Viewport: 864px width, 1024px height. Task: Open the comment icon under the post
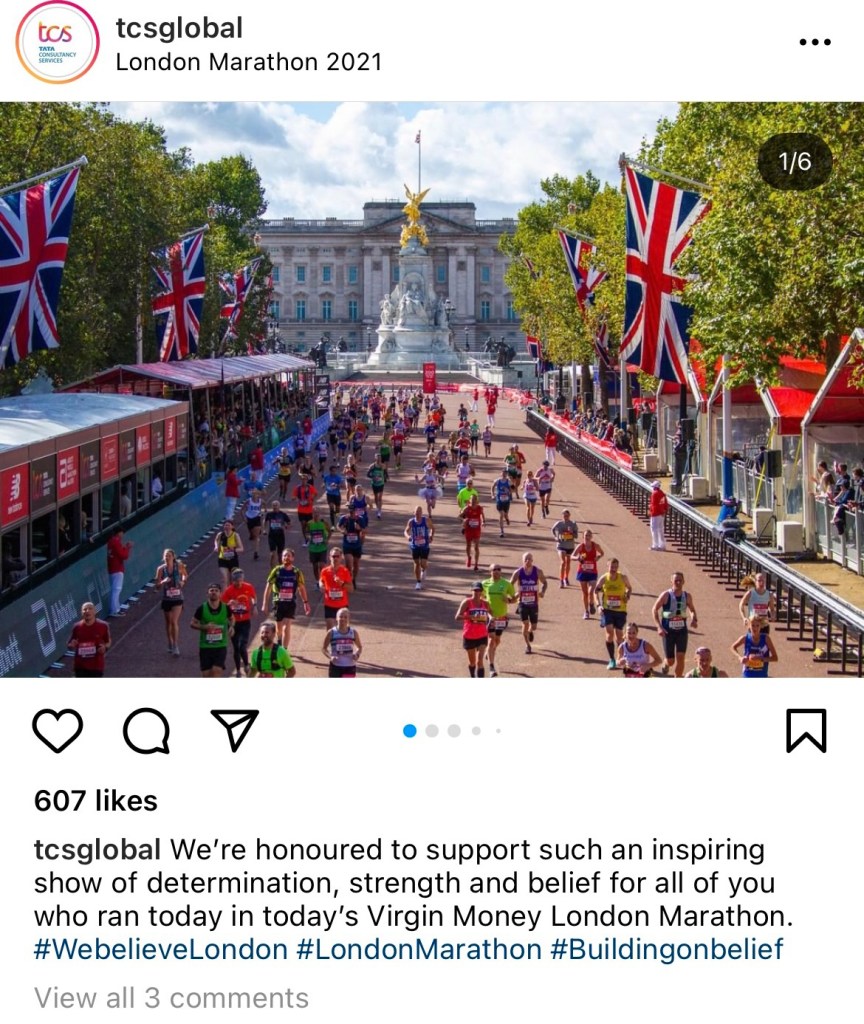[146, 731]
